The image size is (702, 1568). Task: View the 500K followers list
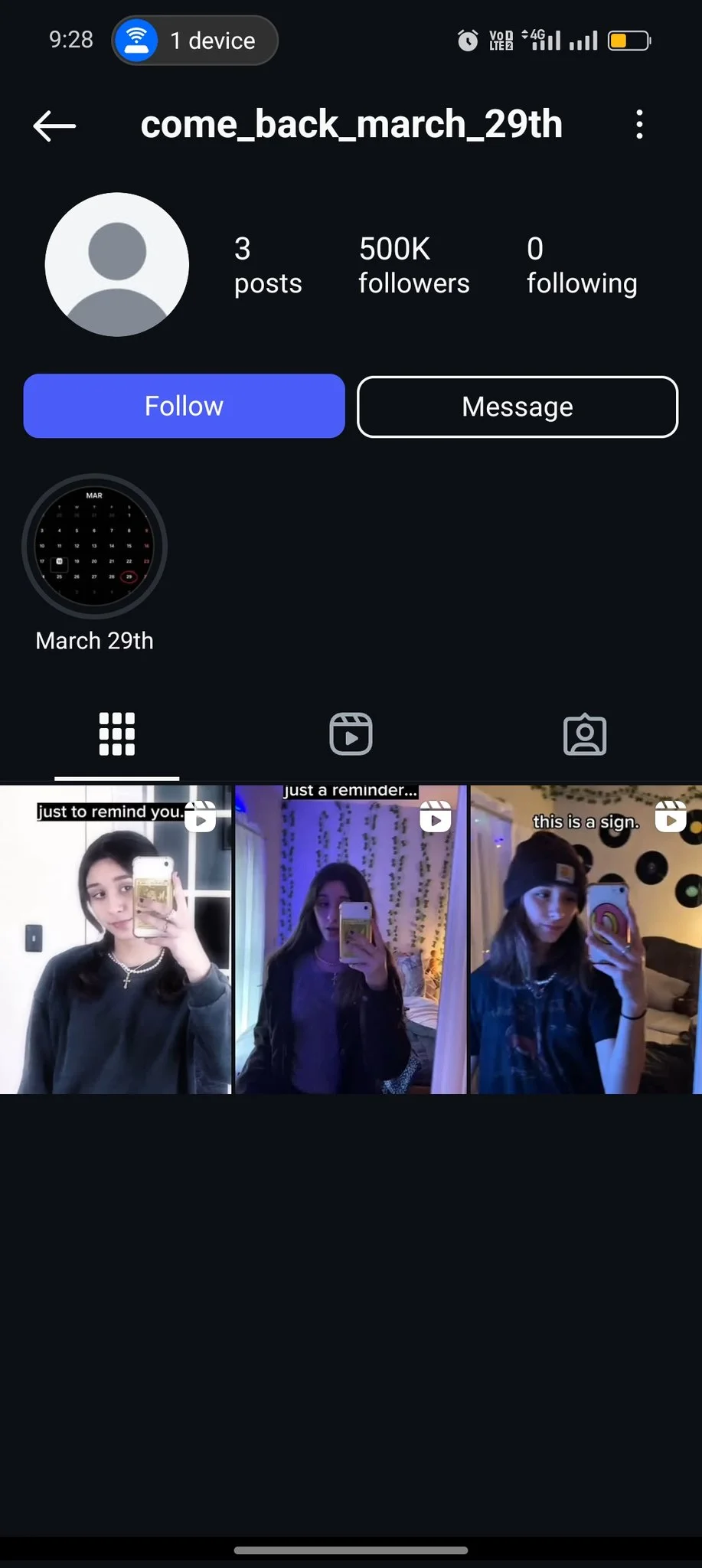tap(413, 265)
